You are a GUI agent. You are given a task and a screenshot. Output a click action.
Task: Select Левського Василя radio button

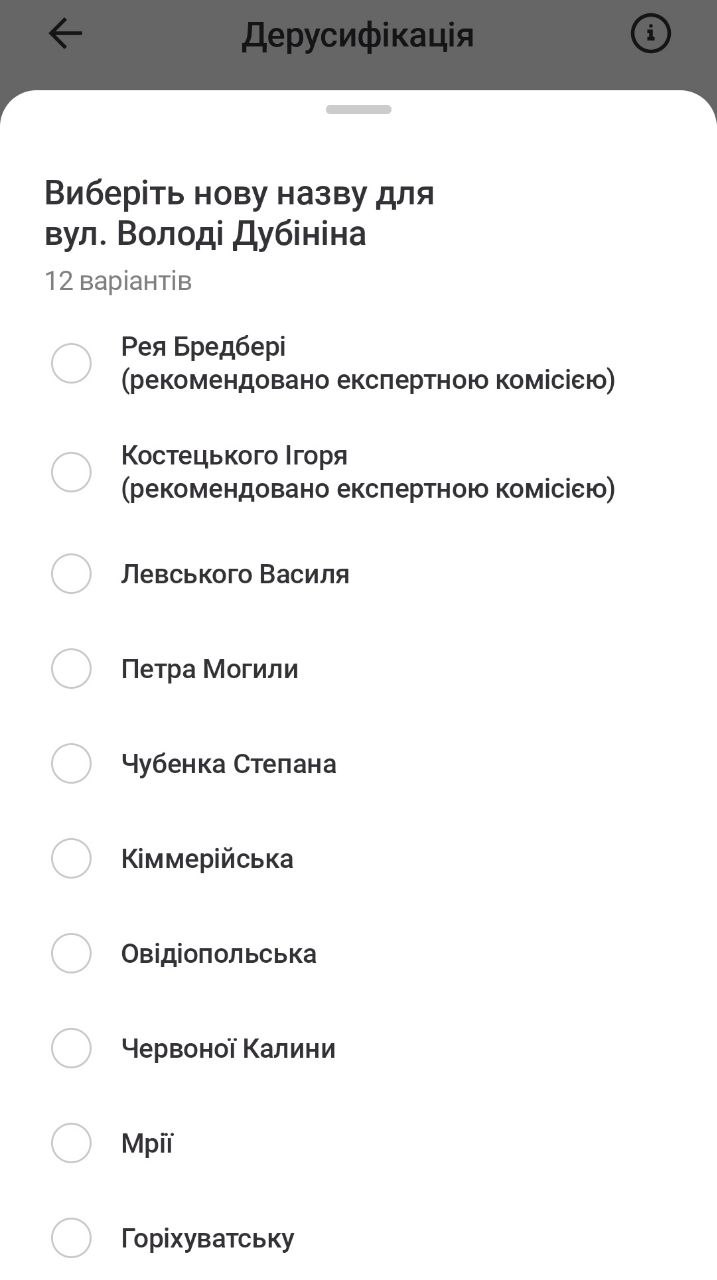coord(71,574)
